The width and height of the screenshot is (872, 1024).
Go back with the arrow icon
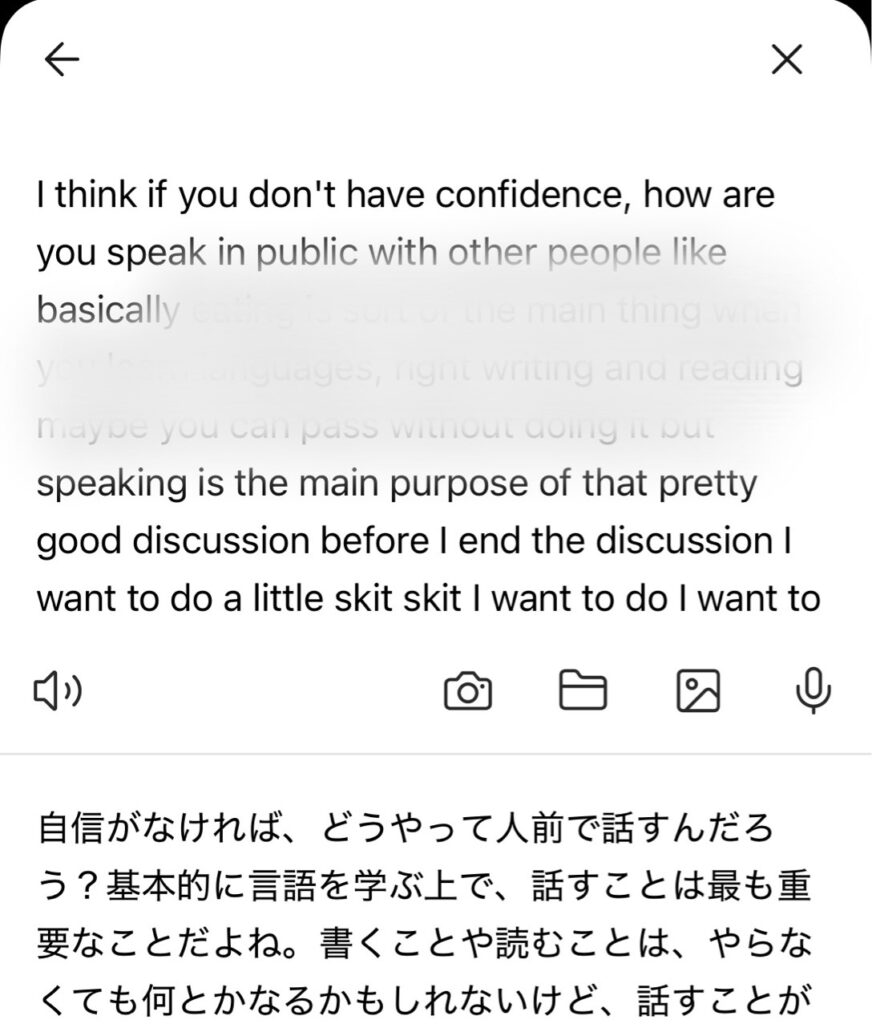[62, 61]
